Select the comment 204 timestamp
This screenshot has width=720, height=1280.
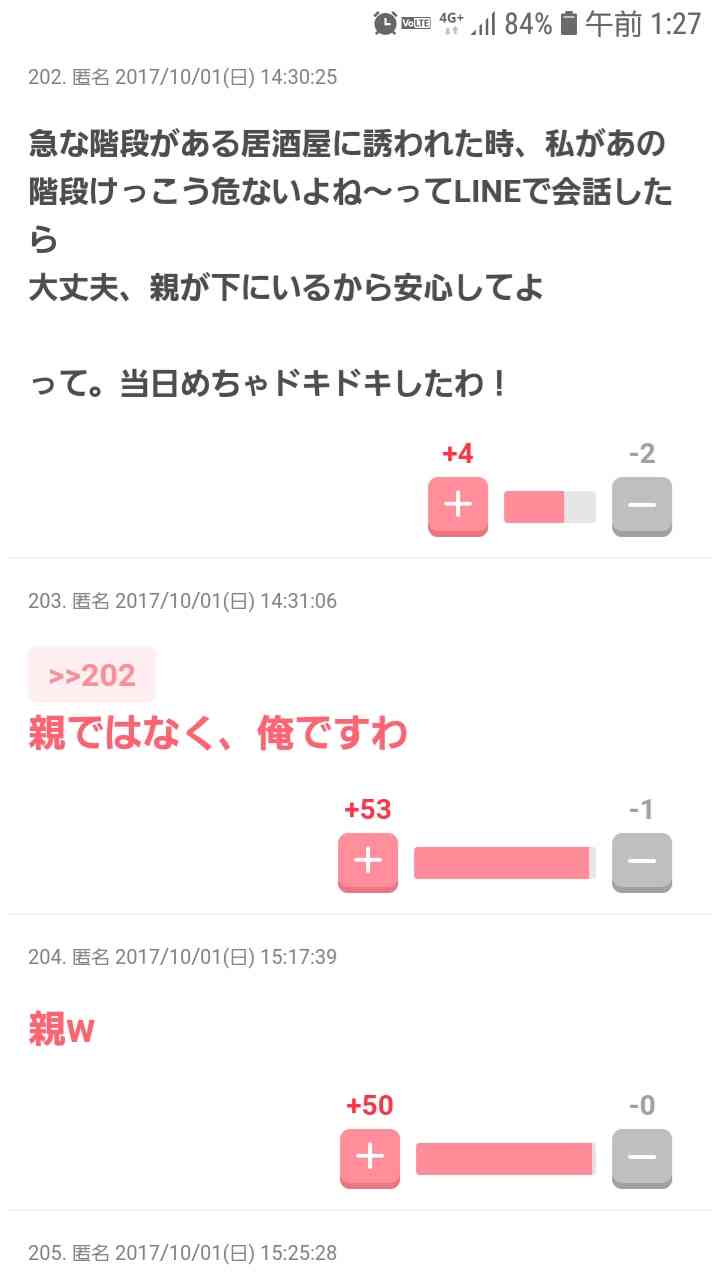pyautogui.click(x=183, y=956)
